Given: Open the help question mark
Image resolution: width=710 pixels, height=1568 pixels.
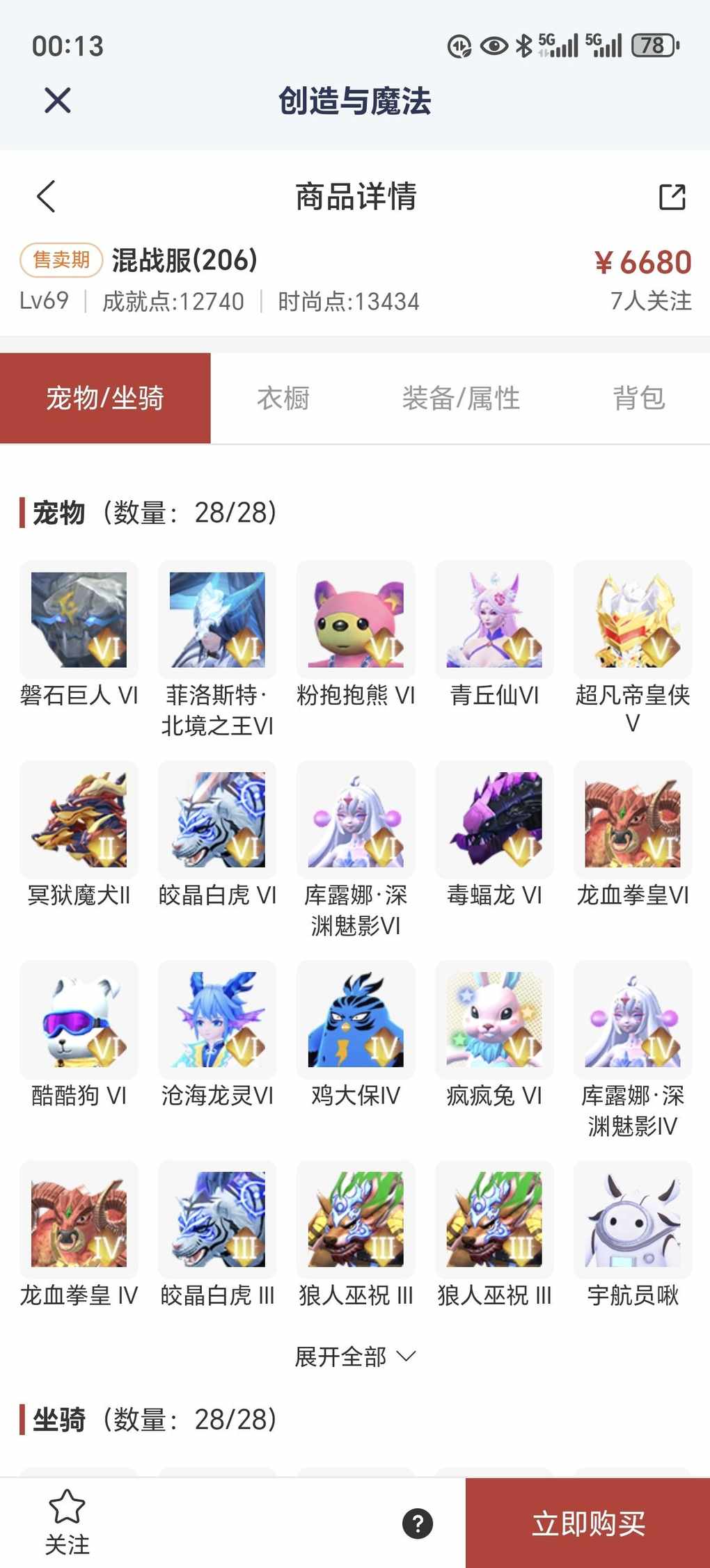Looking at the screenshot, I should [418, 1523].
